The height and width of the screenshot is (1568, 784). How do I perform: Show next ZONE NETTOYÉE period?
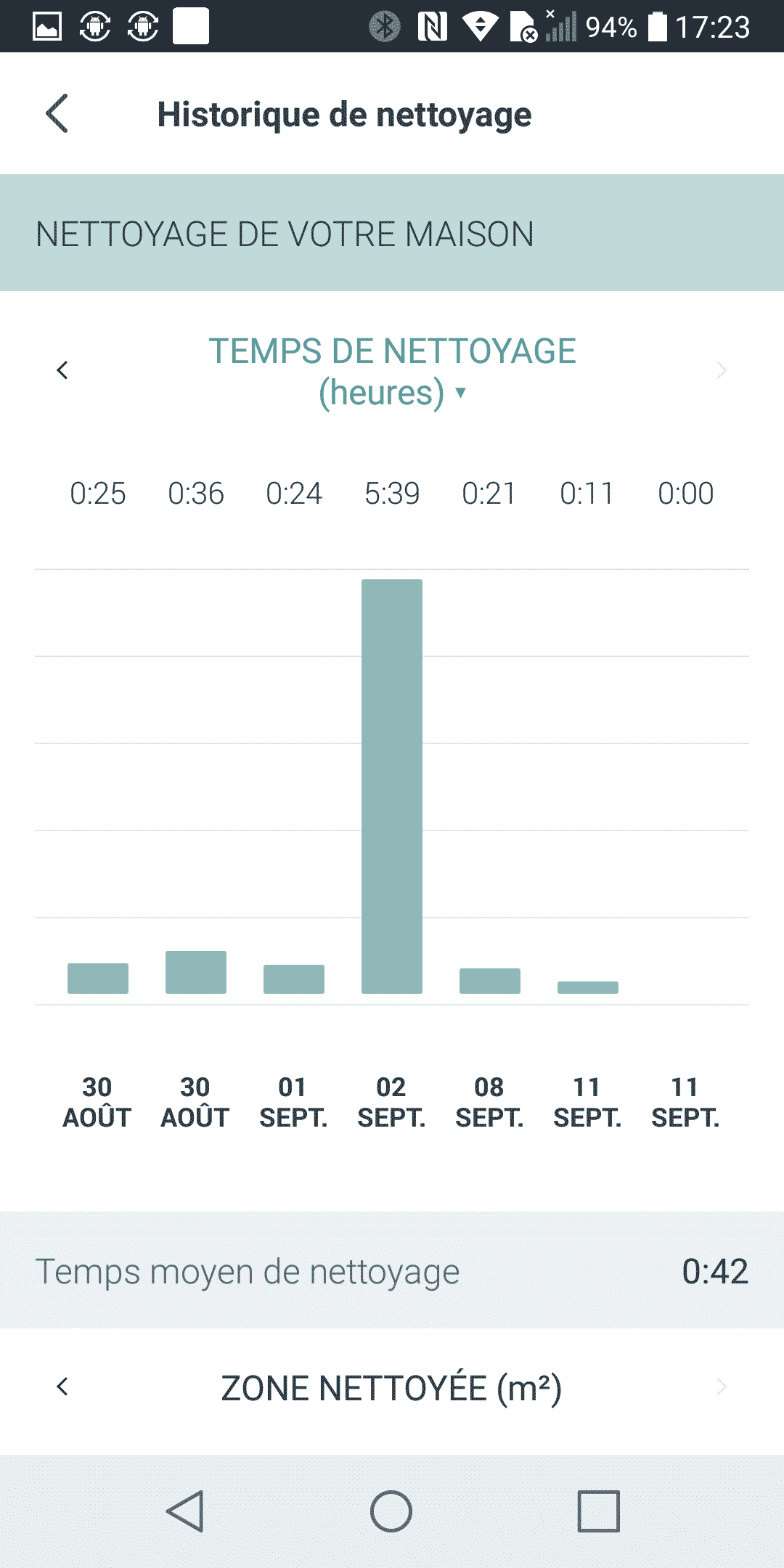(x=721, y=1387)
